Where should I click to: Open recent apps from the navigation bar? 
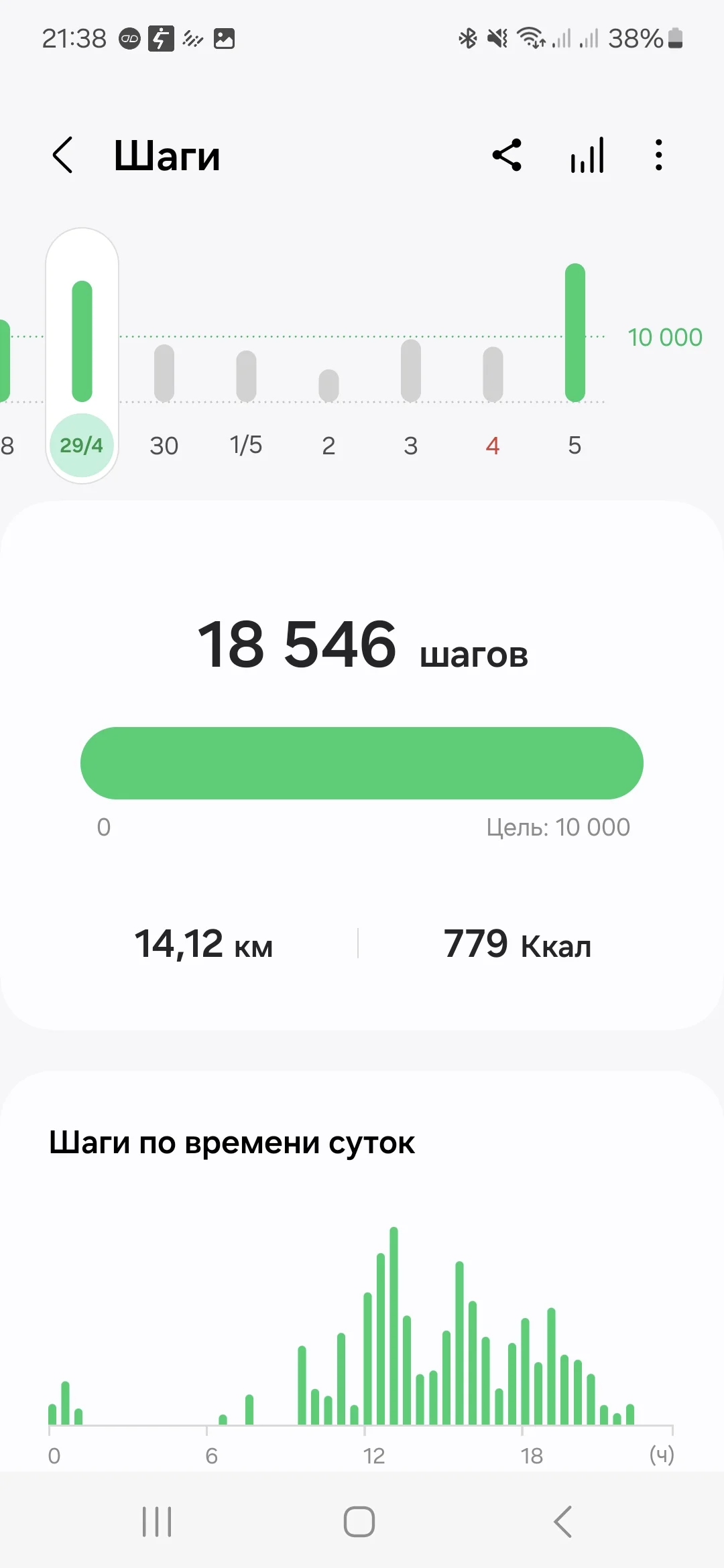(157, 1522)
